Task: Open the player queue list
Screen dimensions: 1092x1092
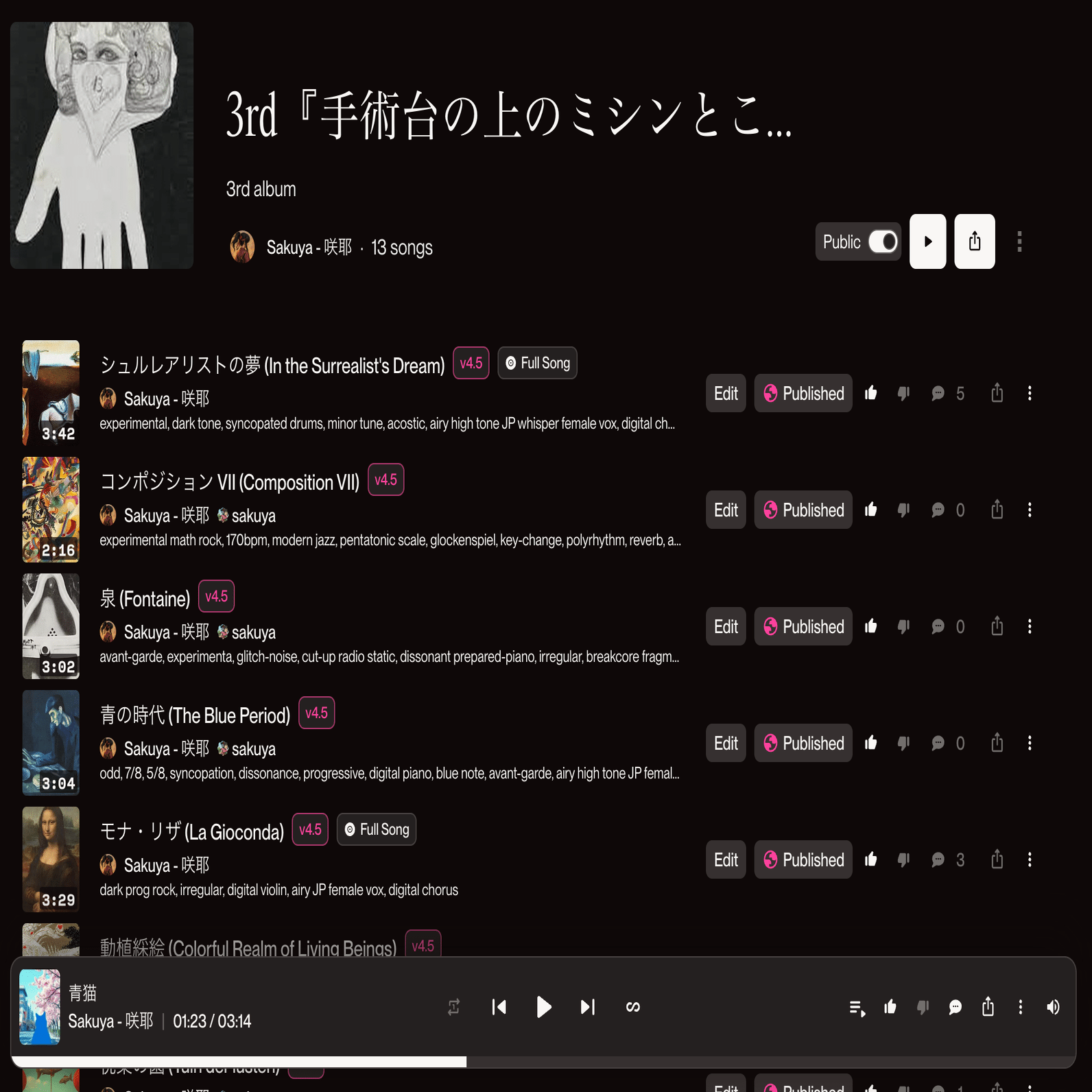Action: pyautogui.click(x=857, y=1007)
